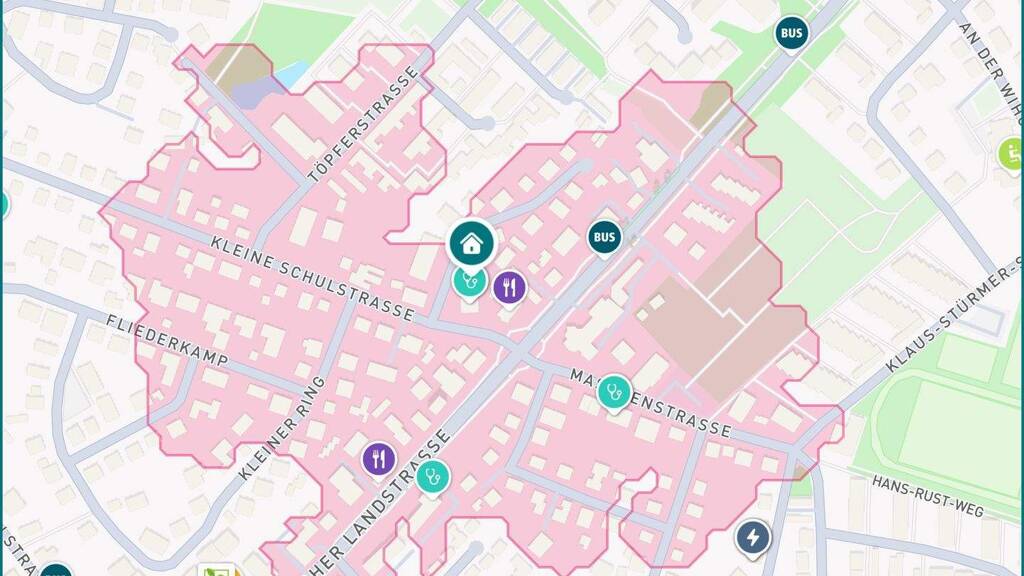Tap the bus stop inside the pink area
This screenshot has width=1024, height=576.
[x=604, y=237]
